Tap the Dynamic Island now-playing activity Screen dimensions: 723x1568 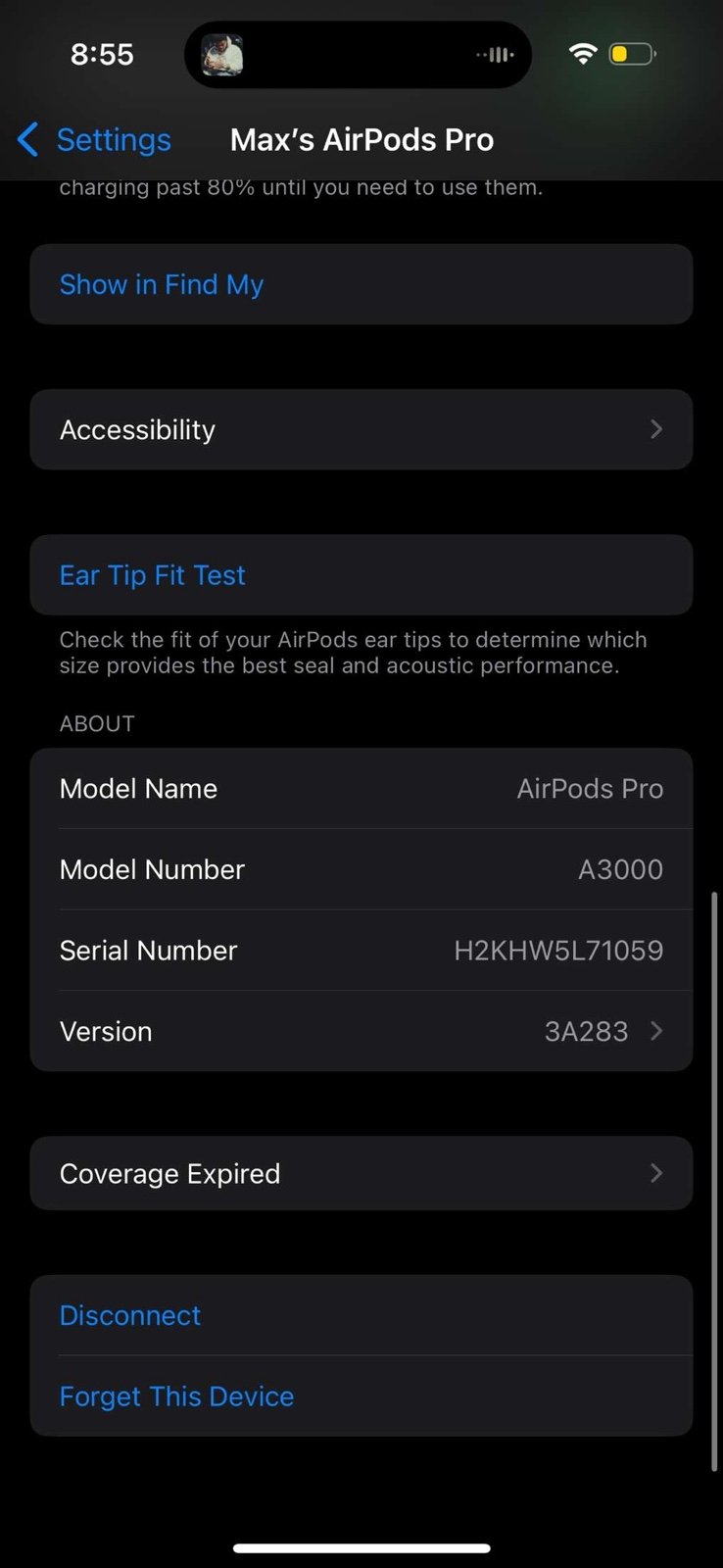pos(358,55)
